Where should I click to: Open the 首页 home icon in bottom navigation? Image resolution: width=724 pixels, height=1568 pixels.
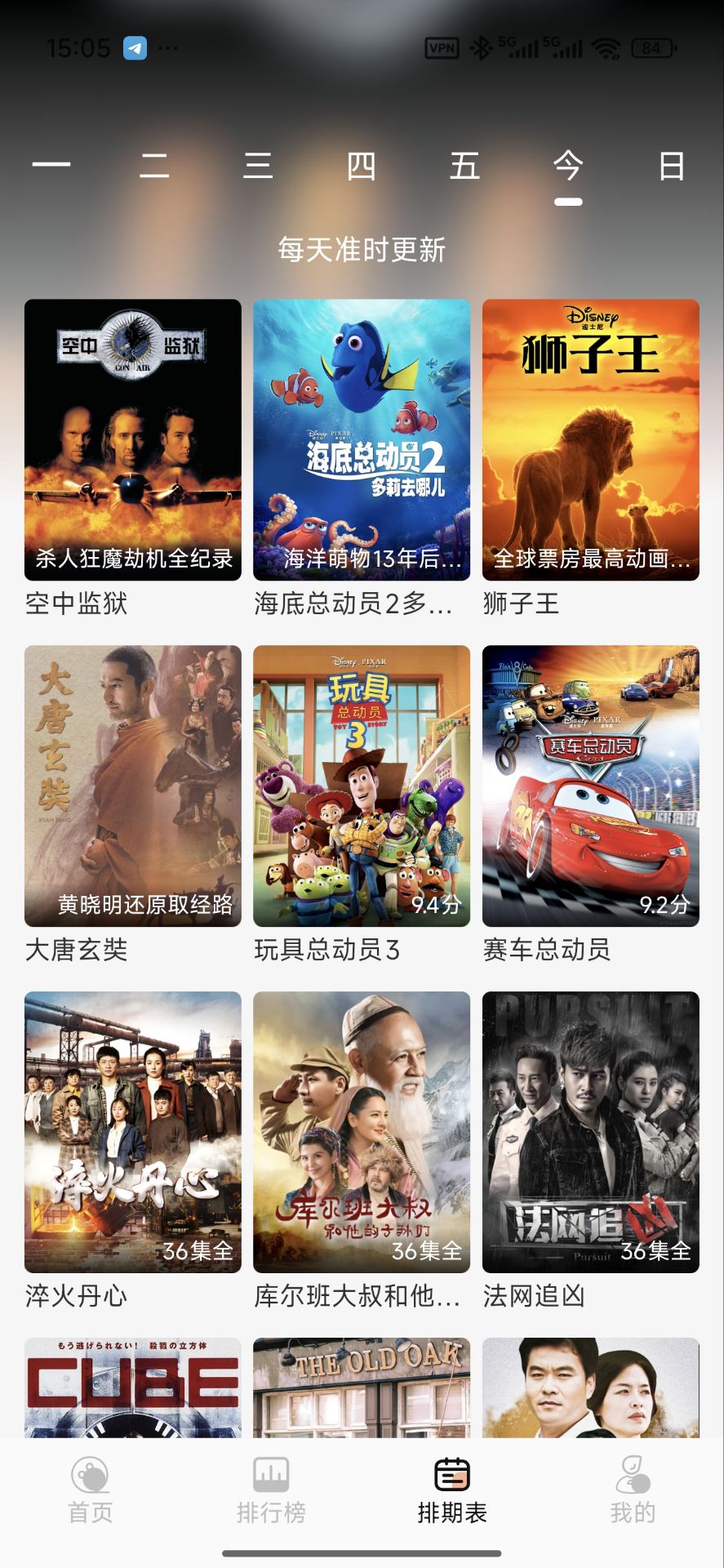pyautogui.click(x=90, y=1491)
